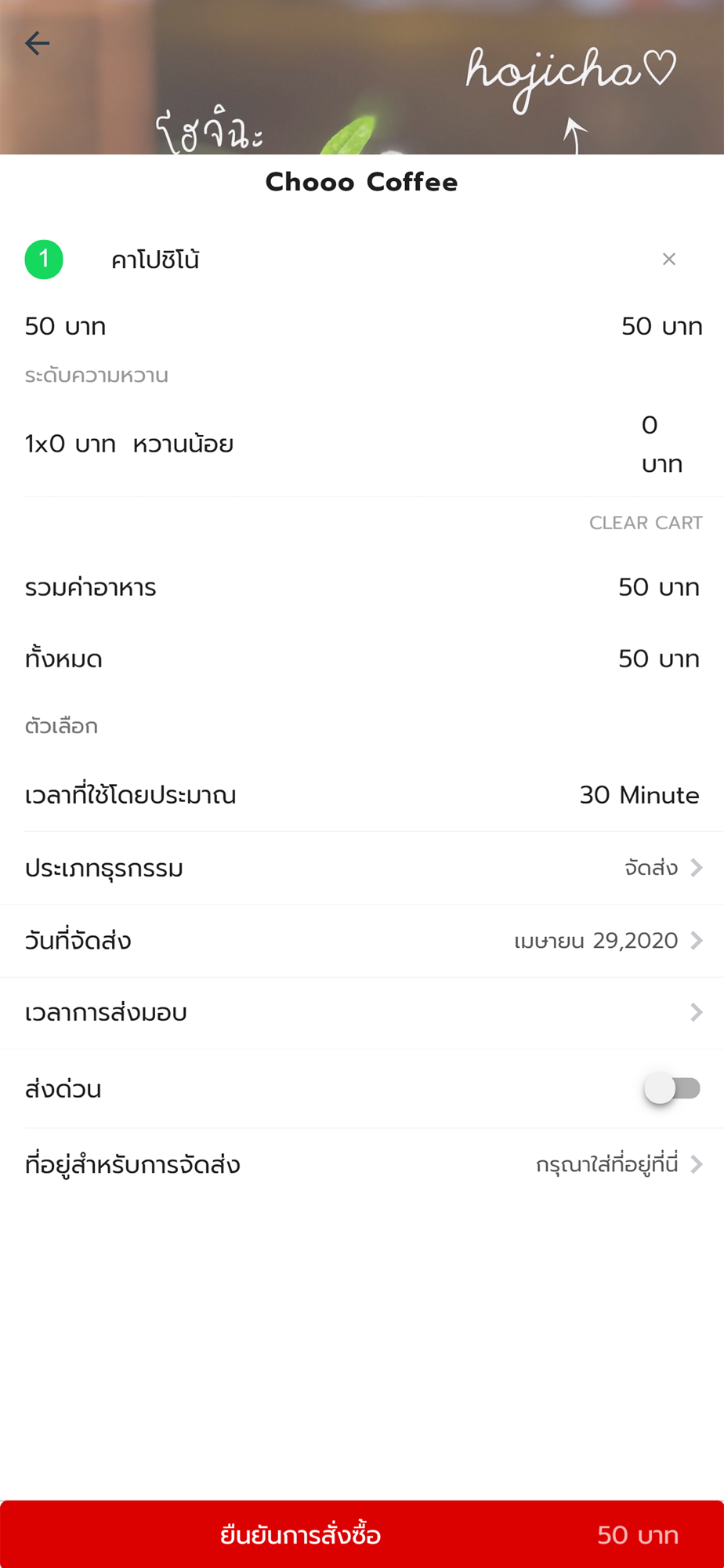Confirm order with ยืนยันการสั่งซื้อ button
The width and height of the screenshot is (724, 1568).
click(x=362, y=1534)
